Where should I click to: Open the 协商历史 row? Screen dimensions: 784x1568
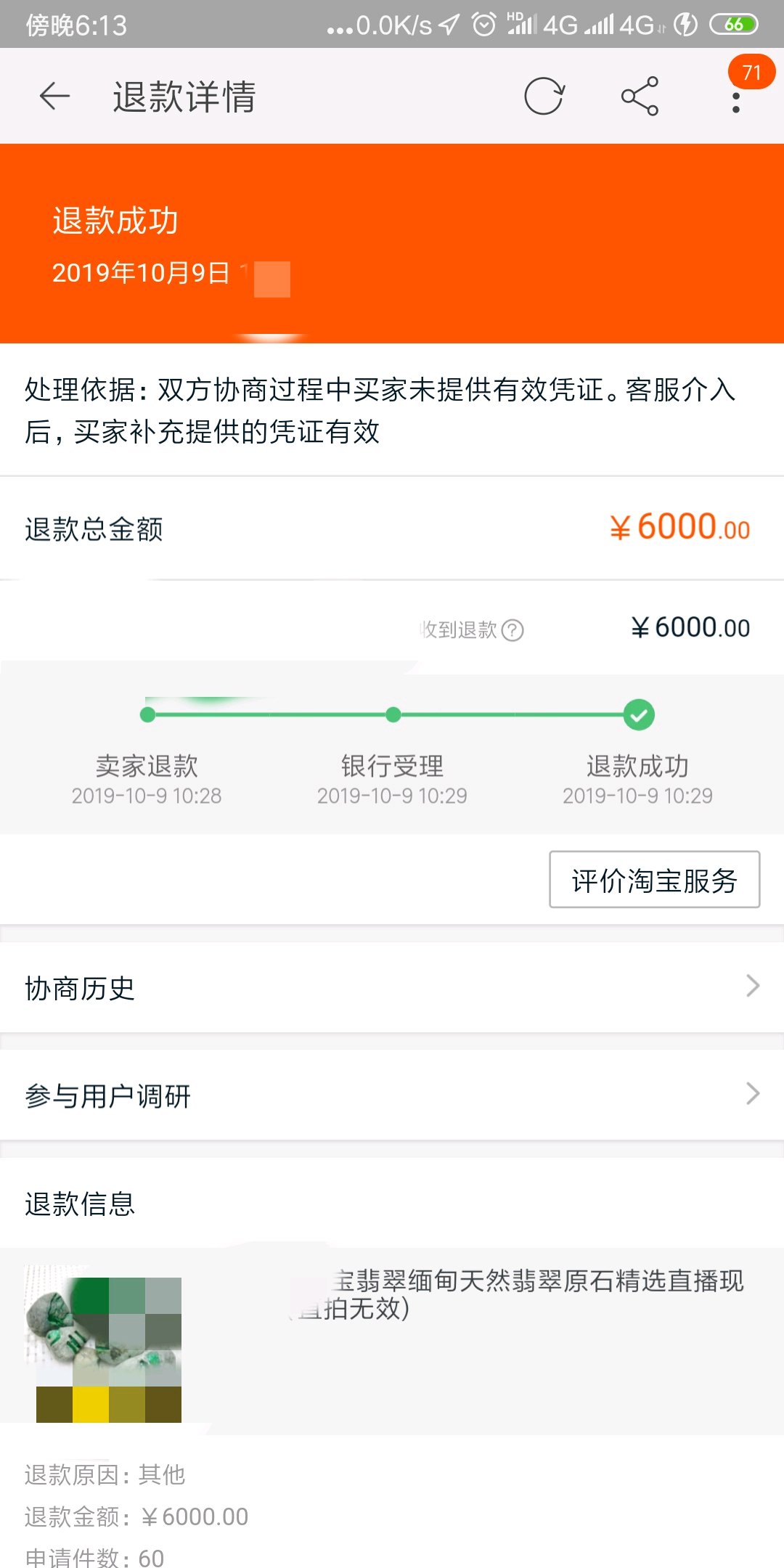pyautogui.click(x=392, y=987)
